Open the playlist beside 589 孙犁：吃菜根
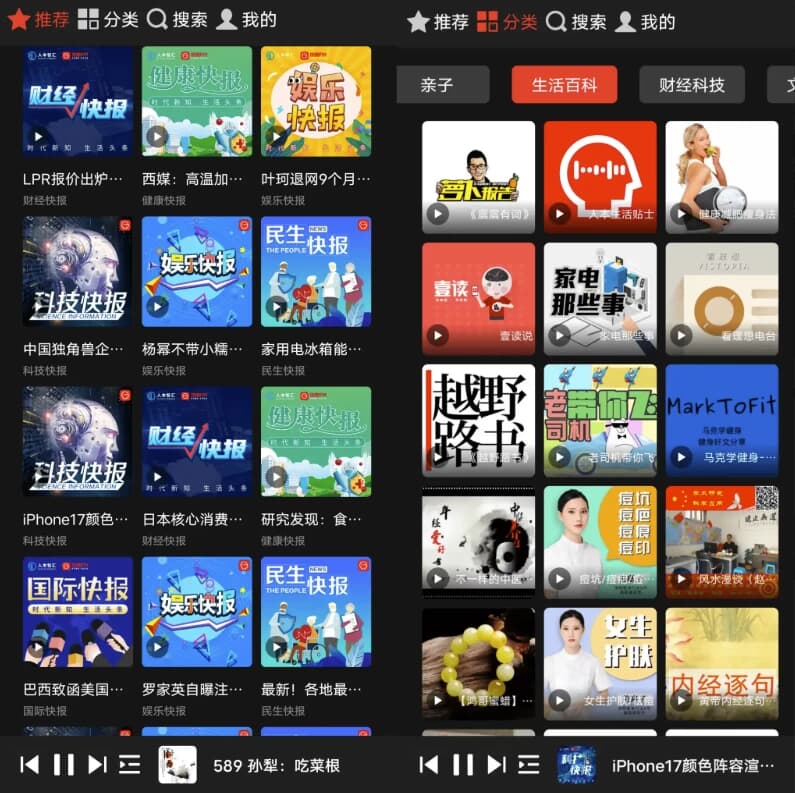Viewport: 795px width, 793px height. (129, 765)
